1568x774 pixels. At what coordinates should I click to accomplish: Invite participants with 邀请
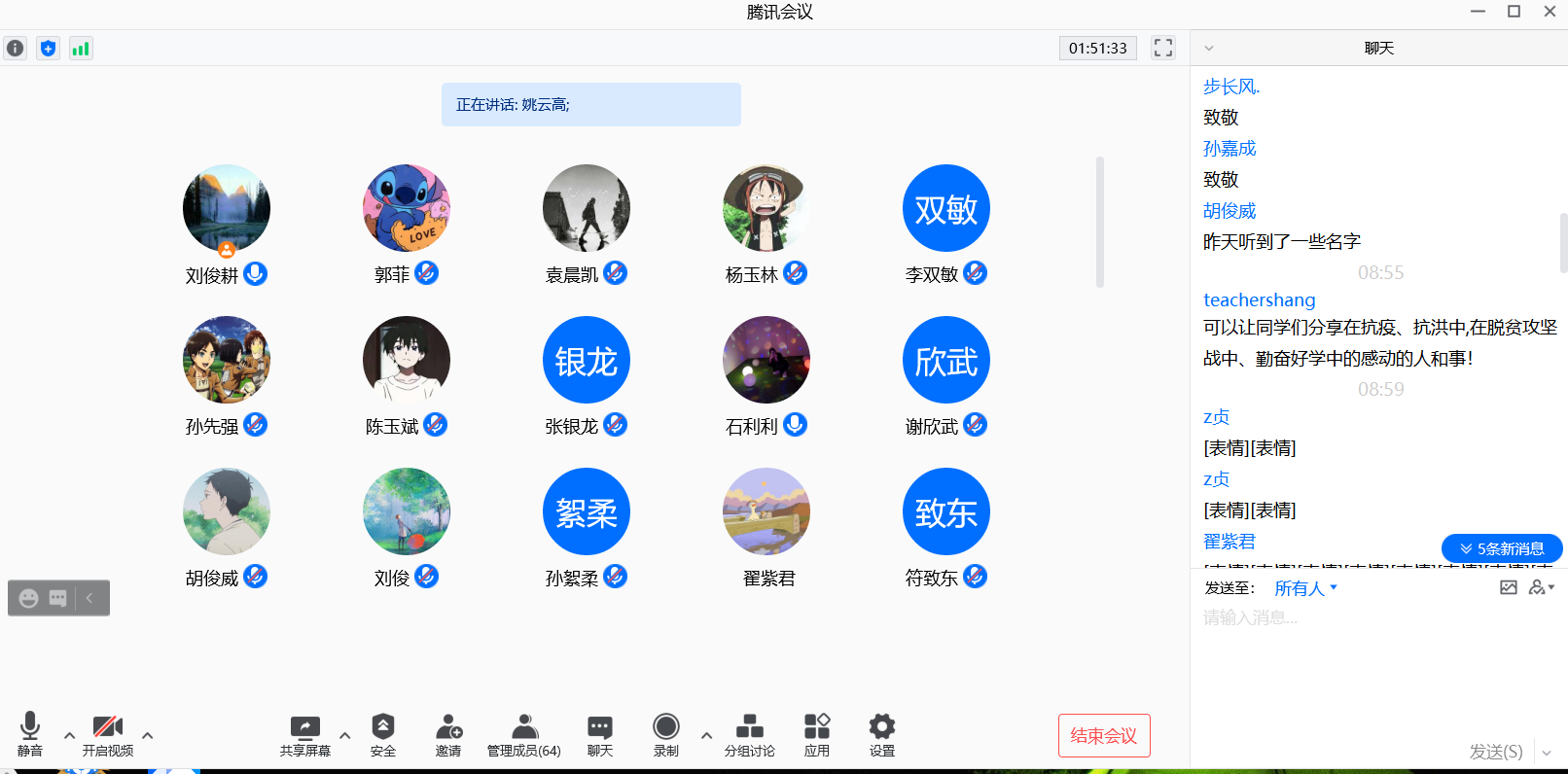point(448,734)
